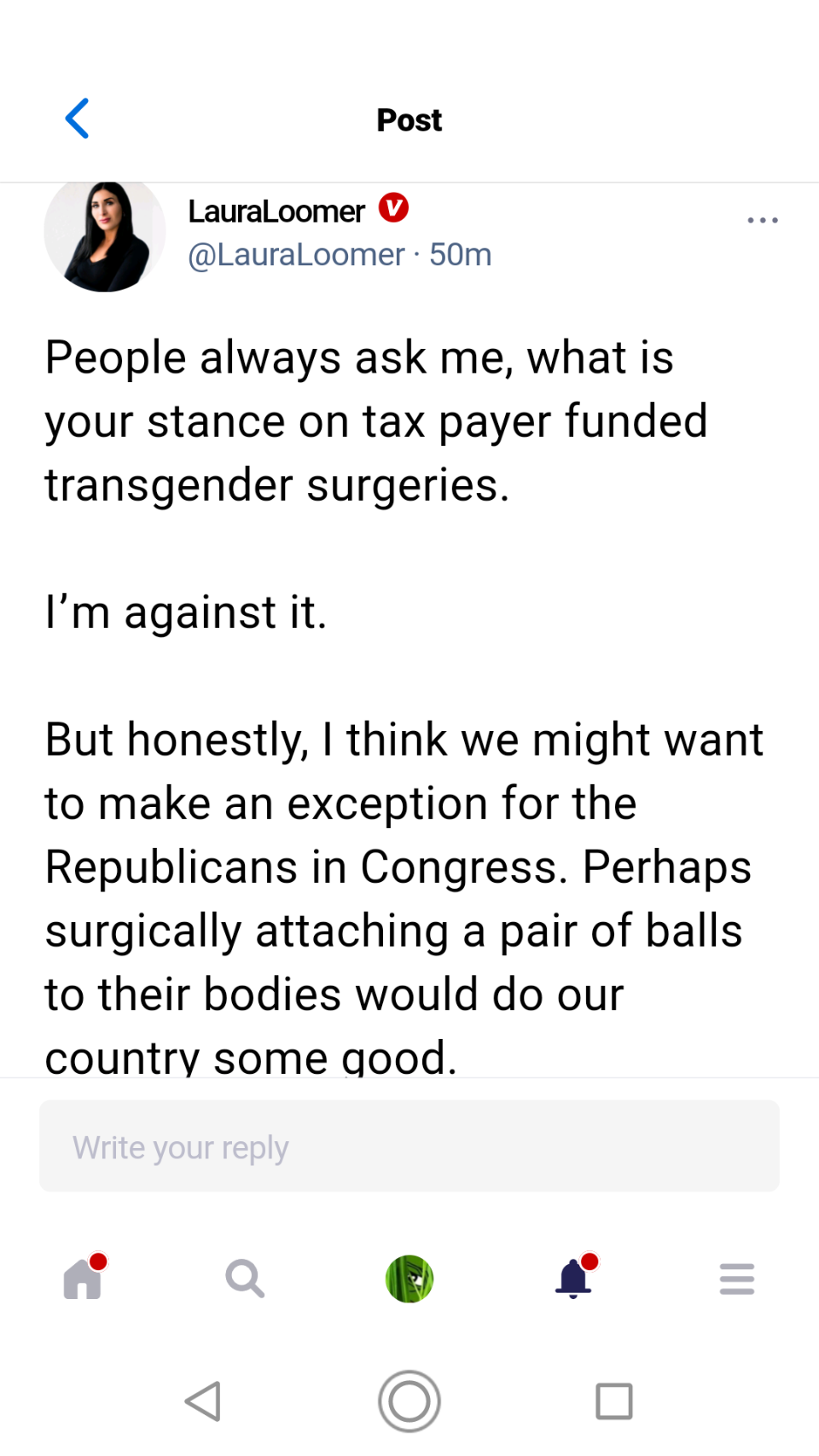Open the @LauraLoomer handle link

tap(296, 255)
